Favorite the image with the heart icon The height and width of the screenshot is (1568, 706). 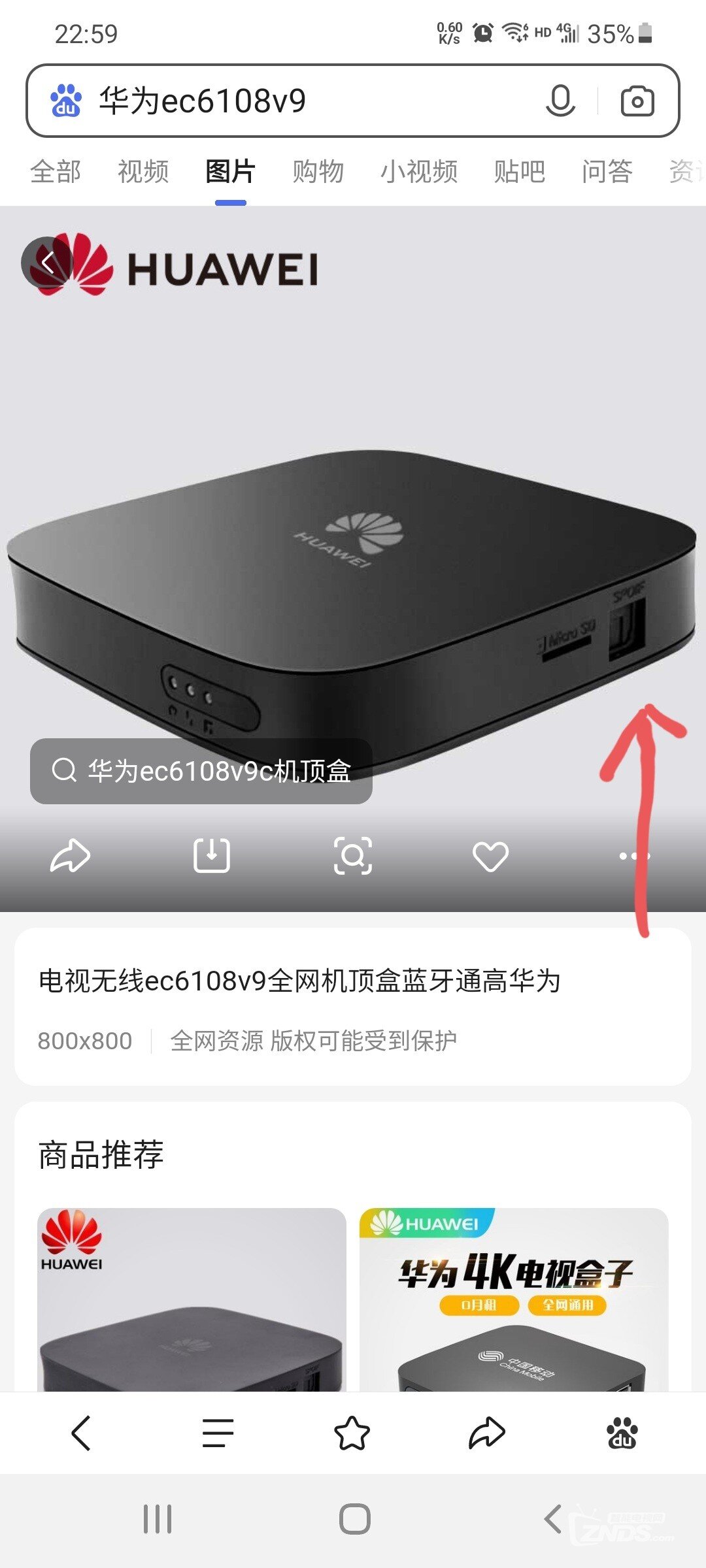[x=490, y=857]
